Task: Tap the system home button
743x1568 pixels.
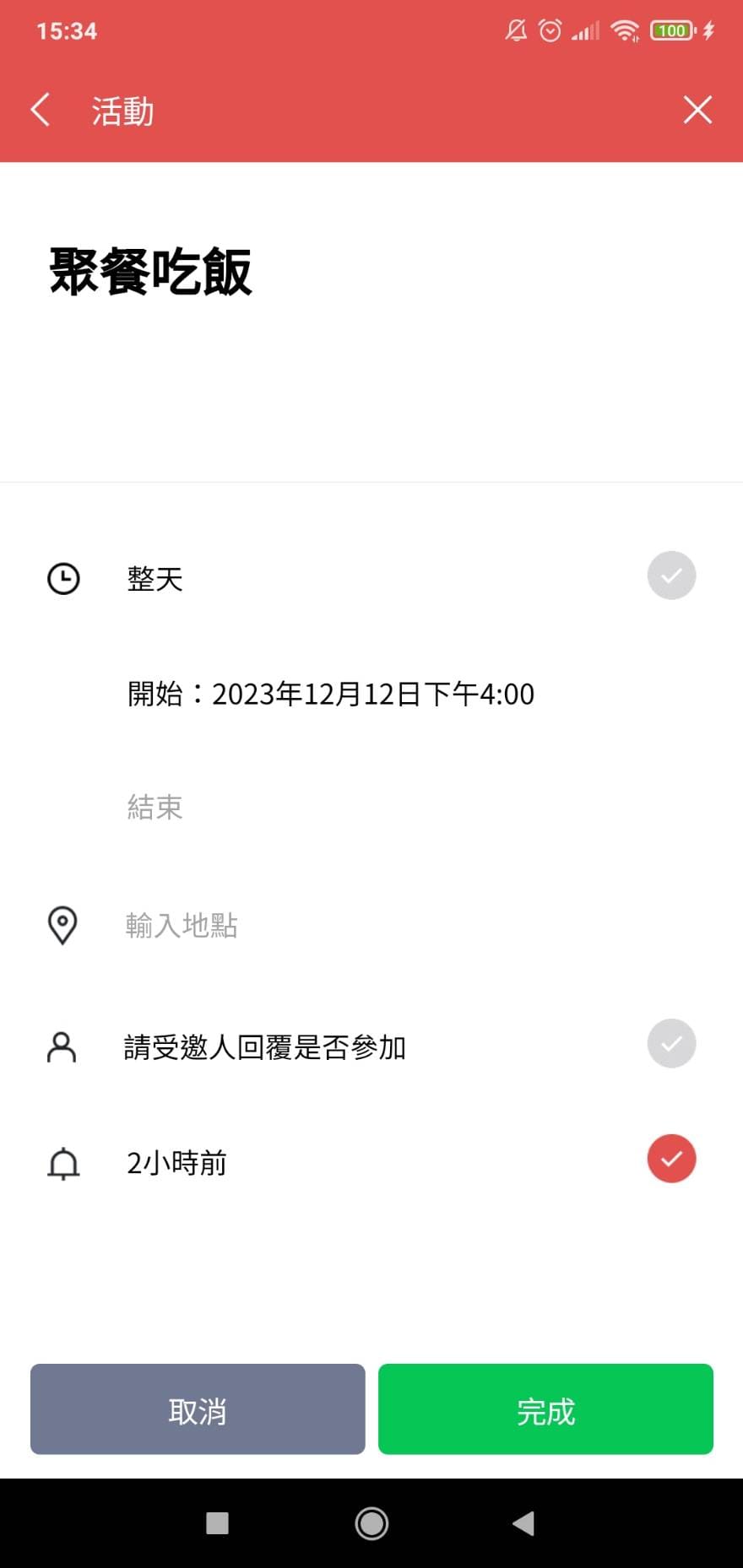Action: tap(371, 1523)
